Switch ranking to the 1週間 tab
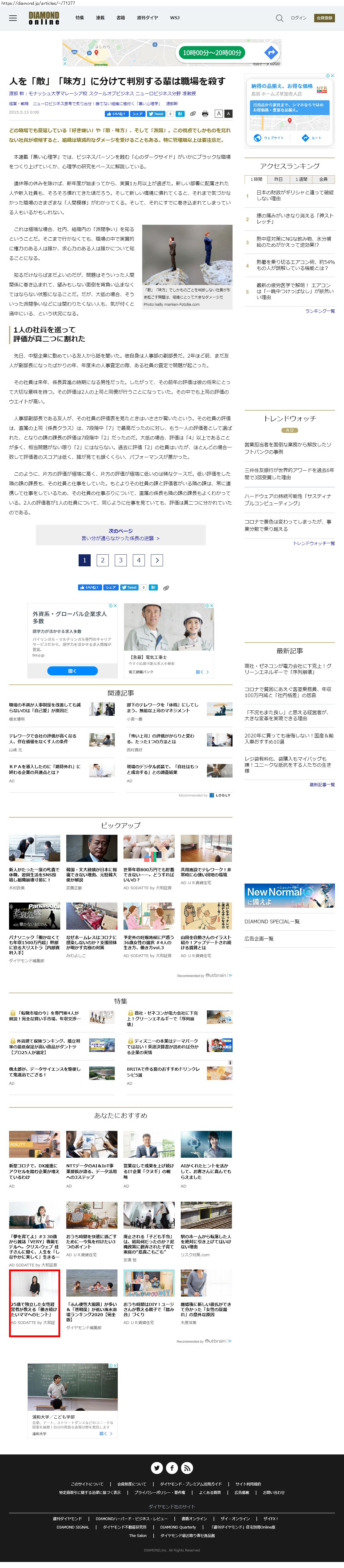The height and width of the screenshot is (1568, 344). pyautogui.click(x=302, y=180)
